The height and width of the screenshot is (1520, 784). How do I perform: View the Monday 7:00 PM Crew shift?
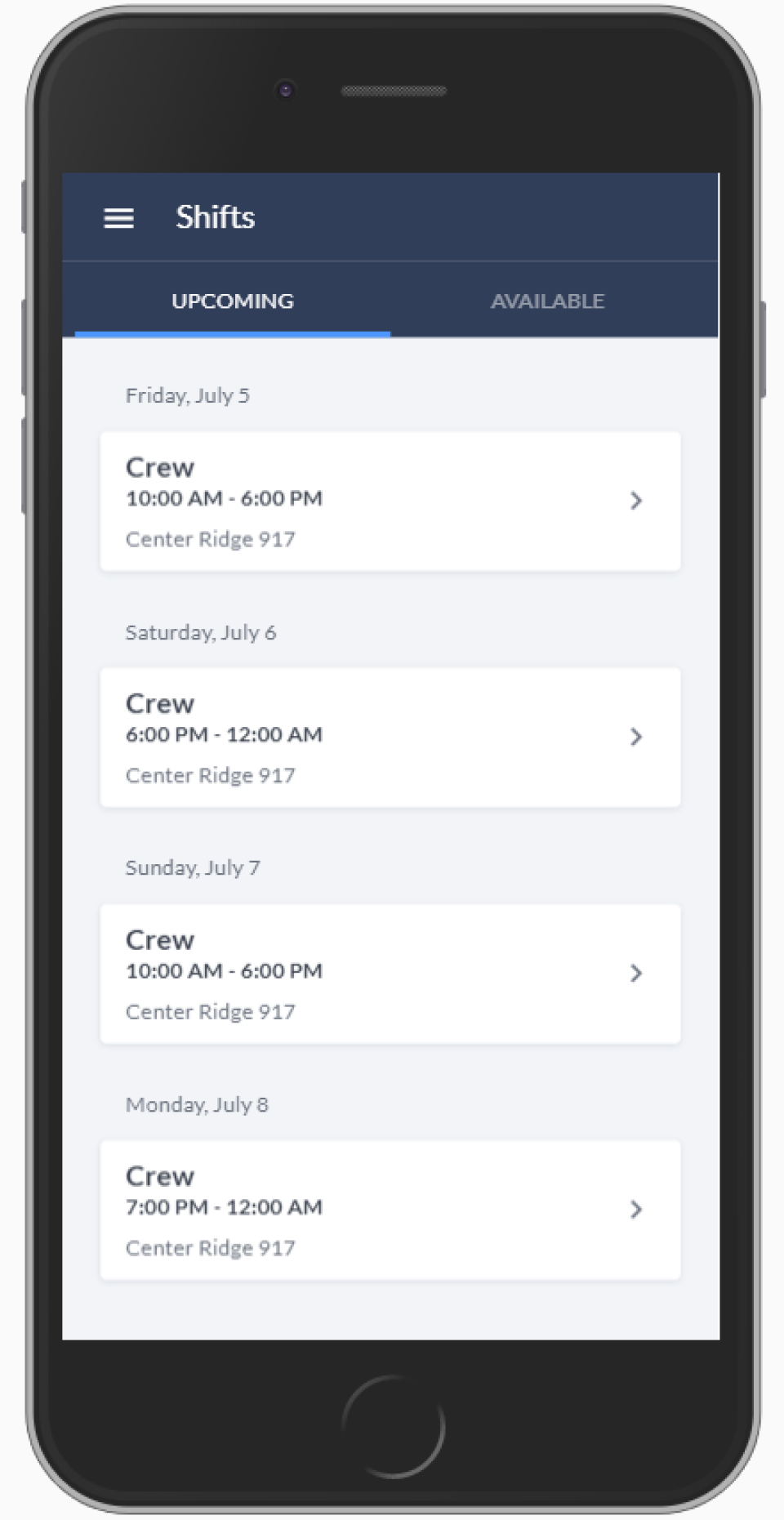(x=390, y=1210)
